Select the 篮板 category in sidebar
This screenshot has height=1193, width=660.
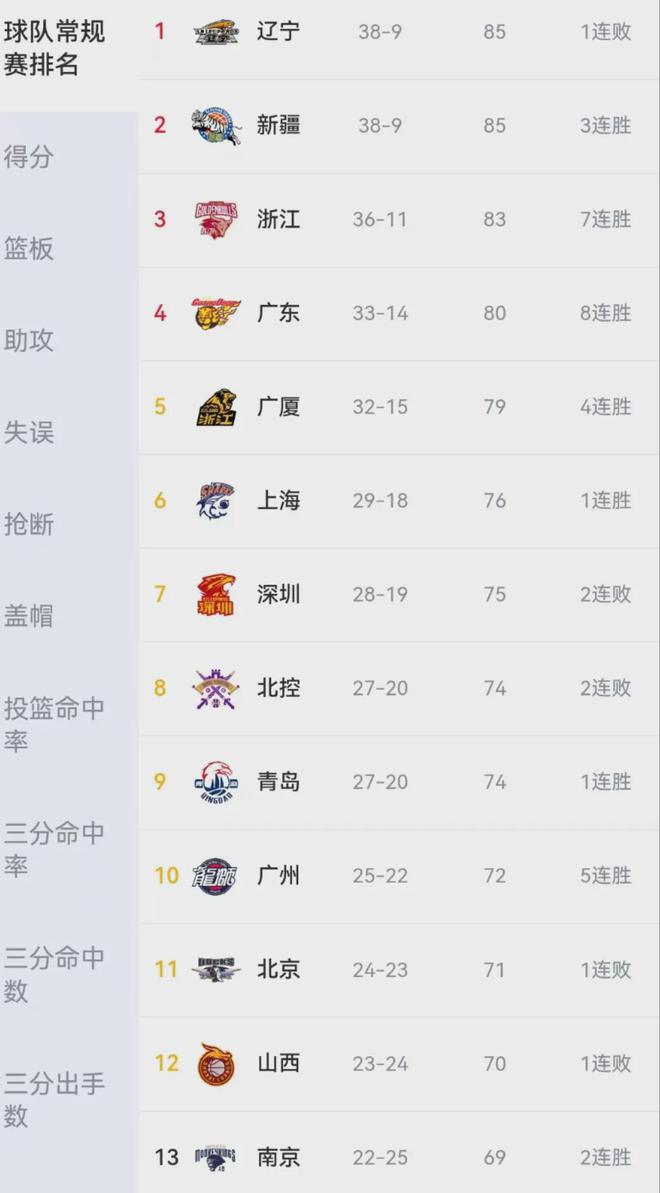pos(30,249)
